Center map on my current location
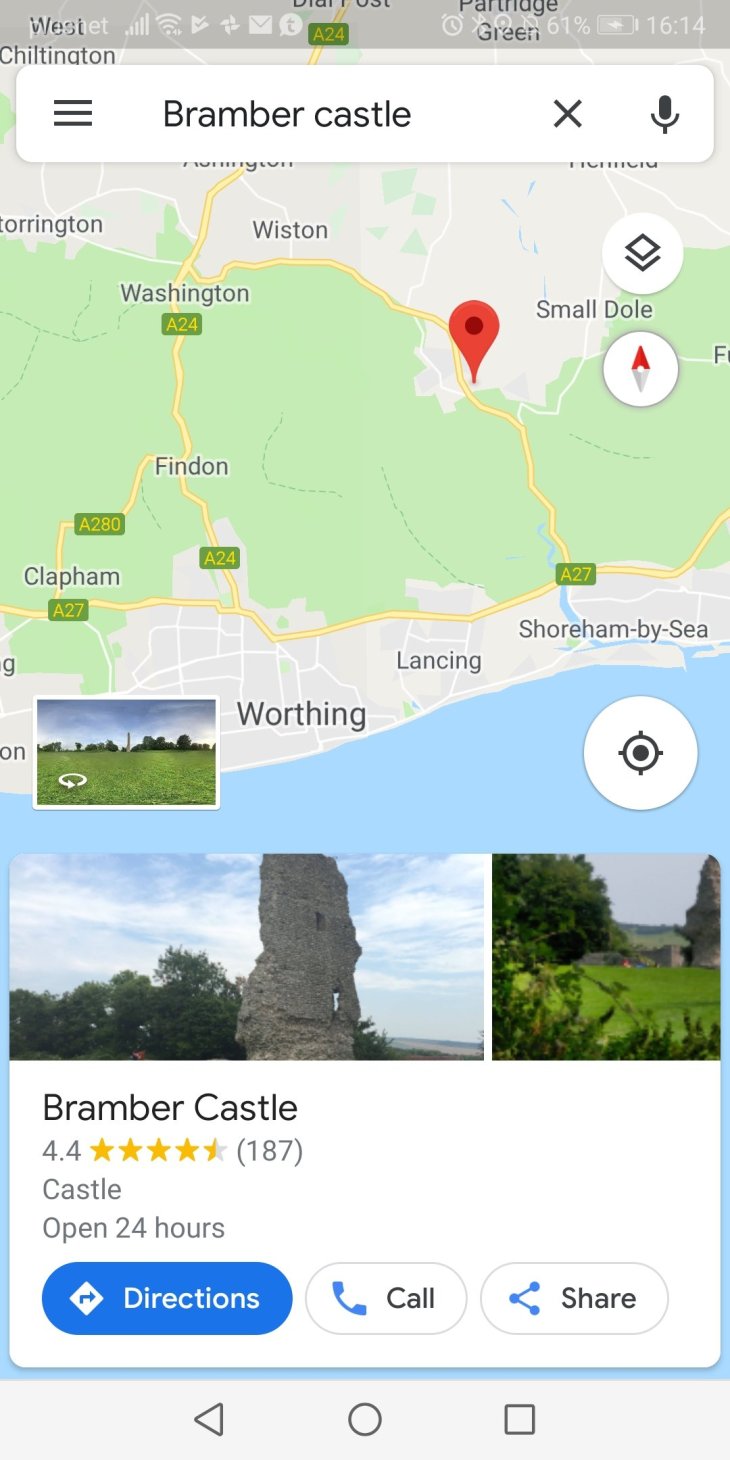The height and width of the screenshot is (1460, 730). [x=640, y=752]
